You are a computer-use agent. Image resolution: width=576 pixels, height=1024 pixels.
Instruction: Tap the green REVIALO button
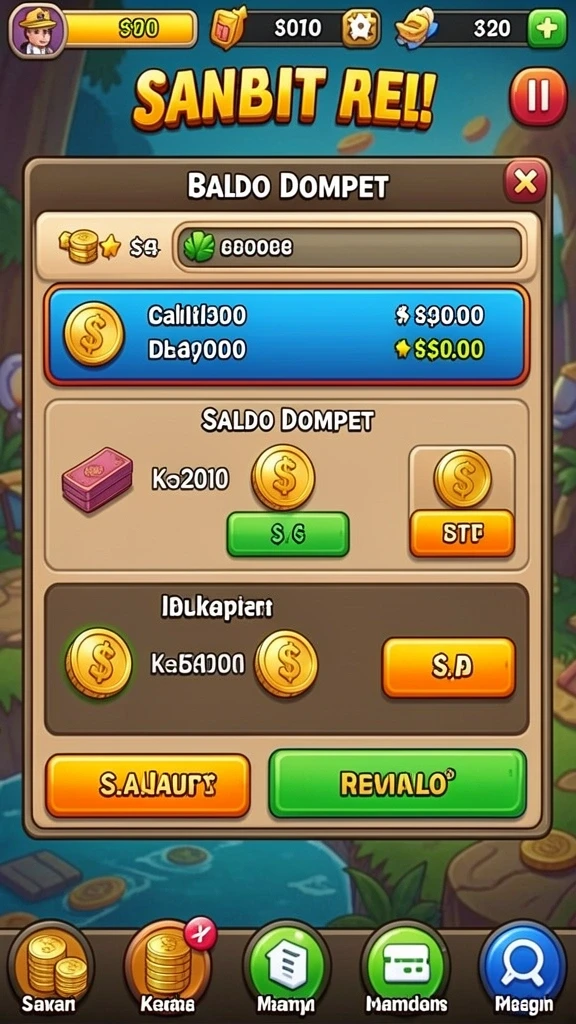pos(397,784)
